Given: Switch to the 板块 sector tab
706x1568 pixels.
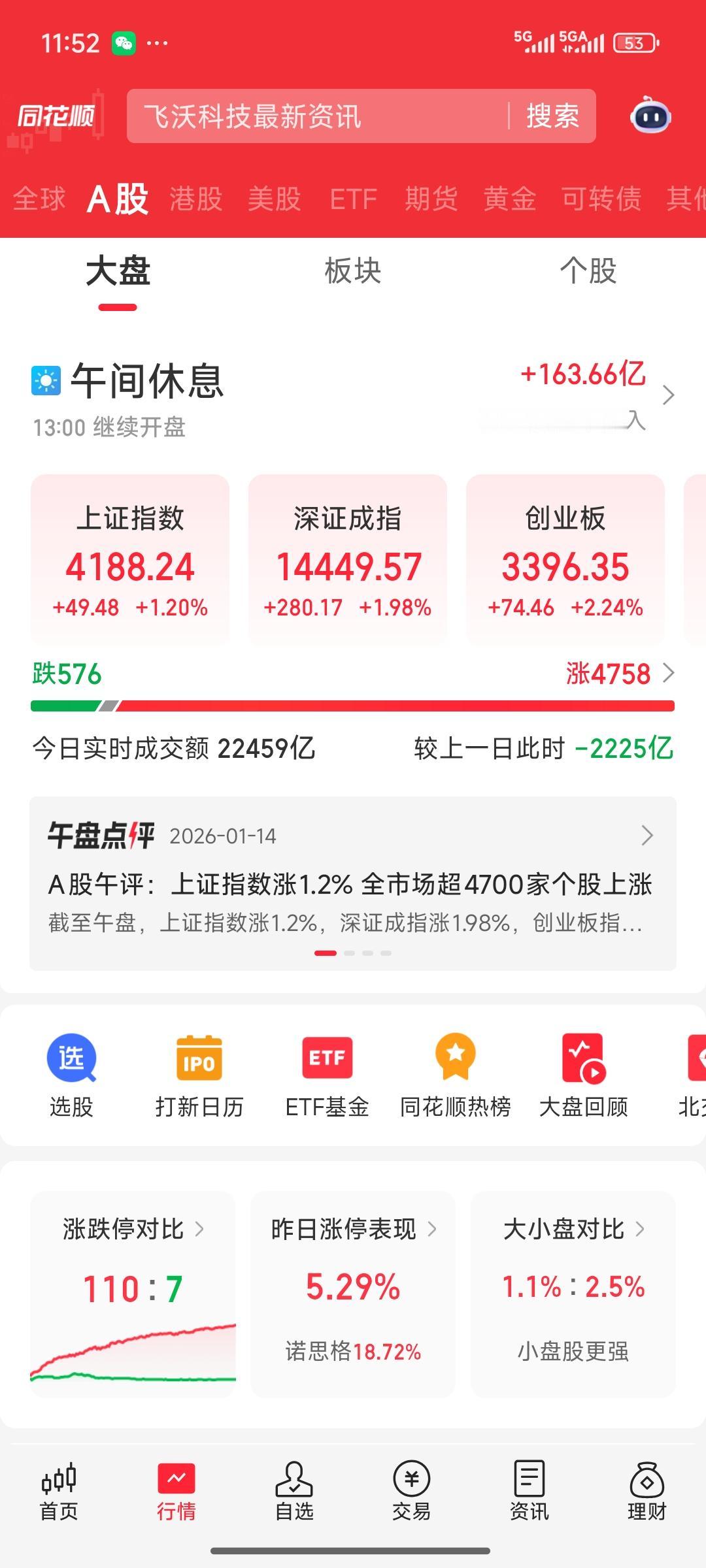Looking at the screenshot, I should tap(353, 272).
